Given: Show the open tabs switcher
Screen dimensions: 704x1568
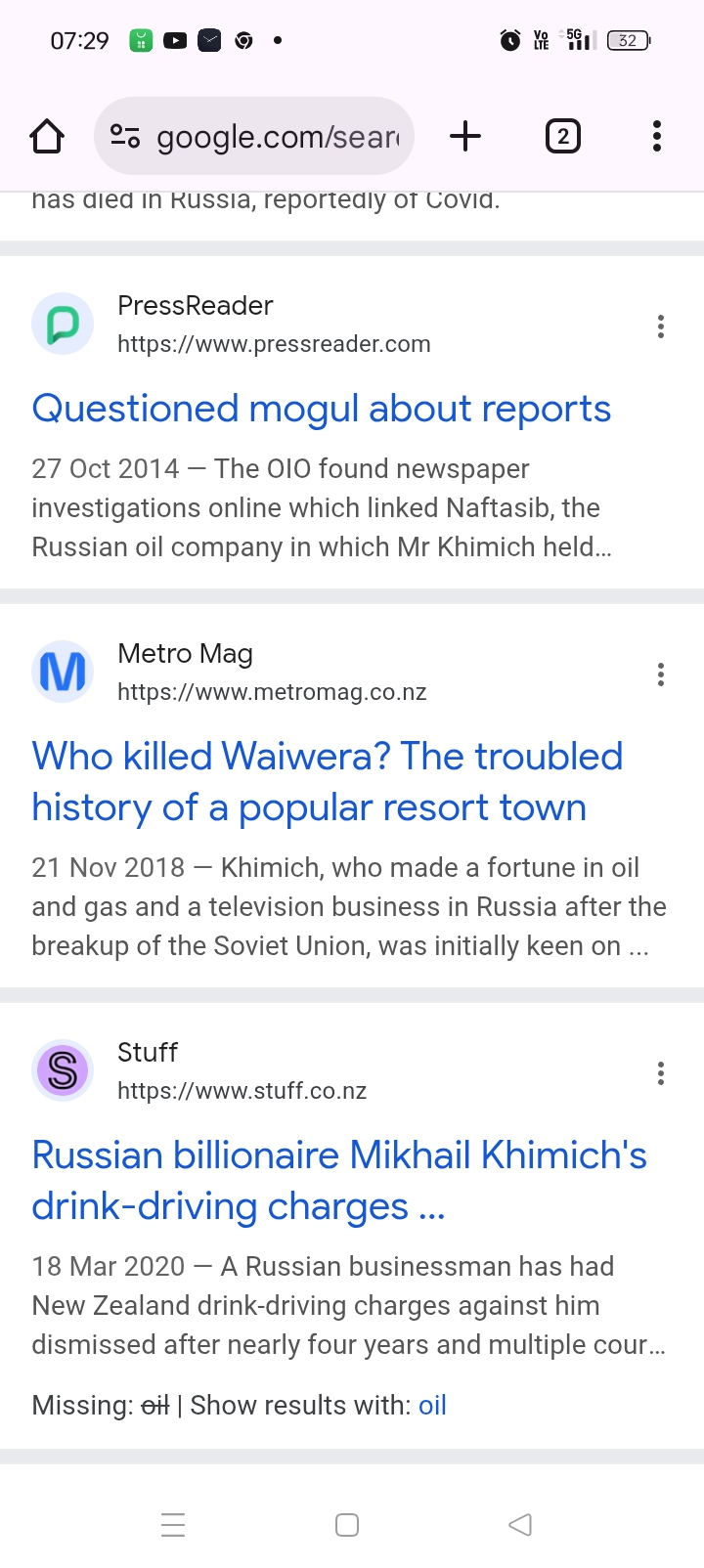Looking at the screenshot, I should point(562,137).
